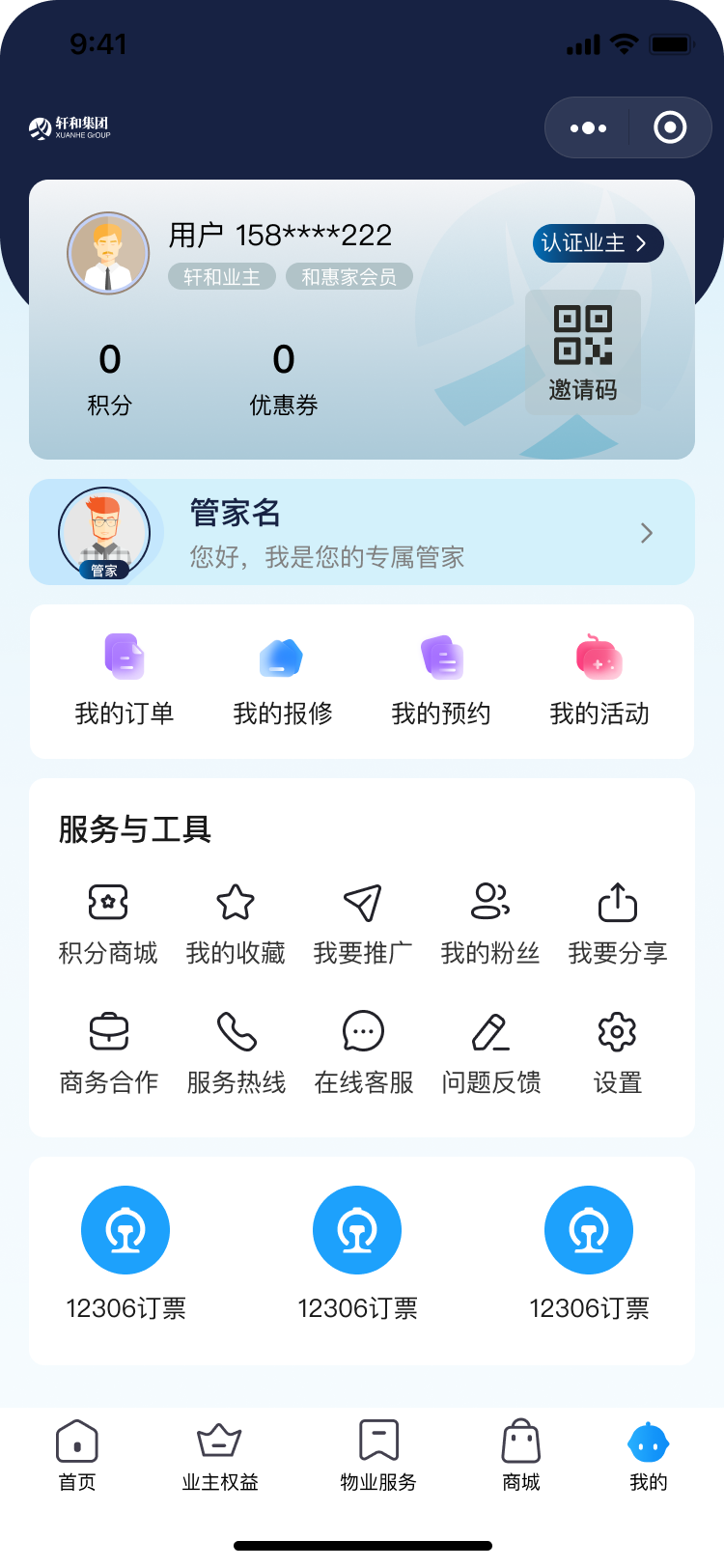Switch to the 首页 tab

[77, 1456]
